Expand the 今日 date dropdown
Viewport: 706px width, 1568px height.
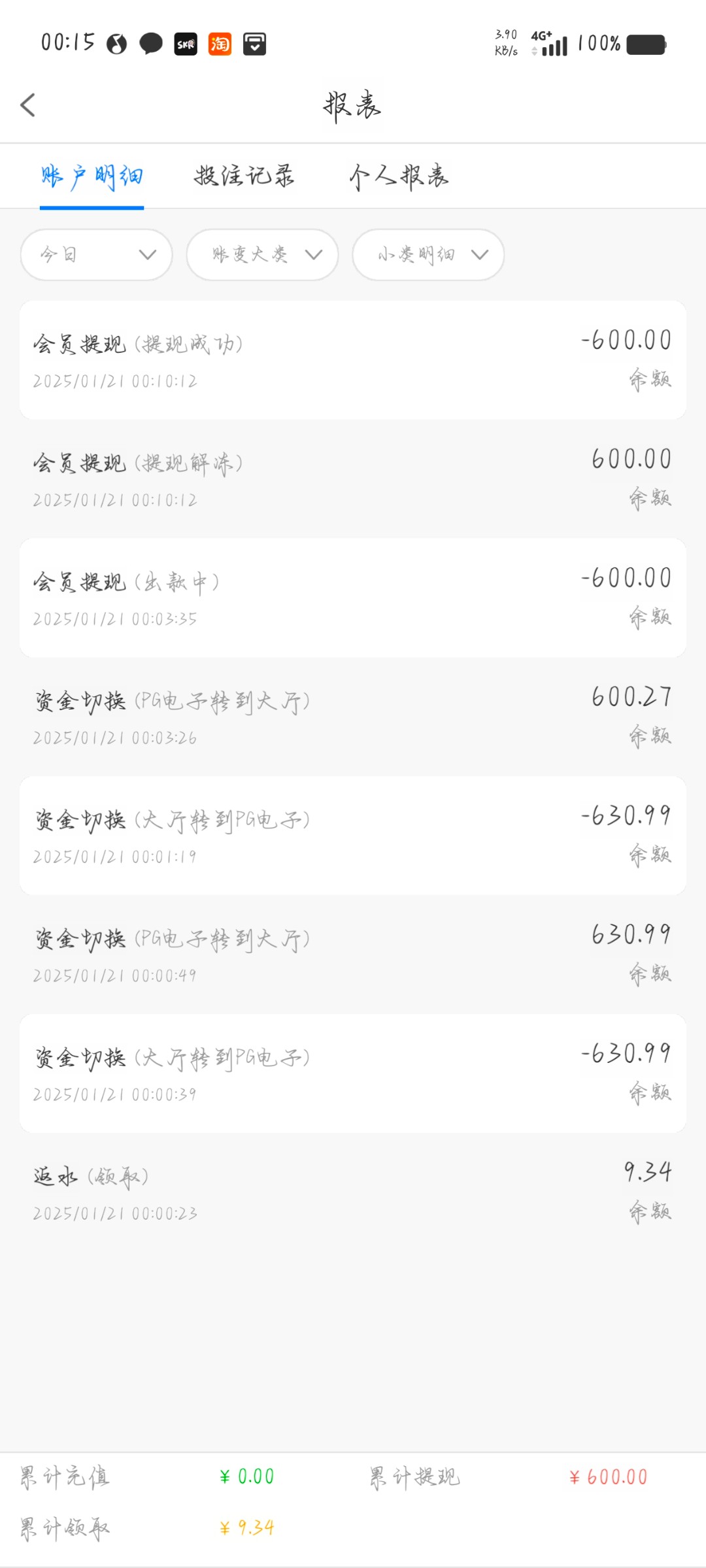(x=97, y=255)
